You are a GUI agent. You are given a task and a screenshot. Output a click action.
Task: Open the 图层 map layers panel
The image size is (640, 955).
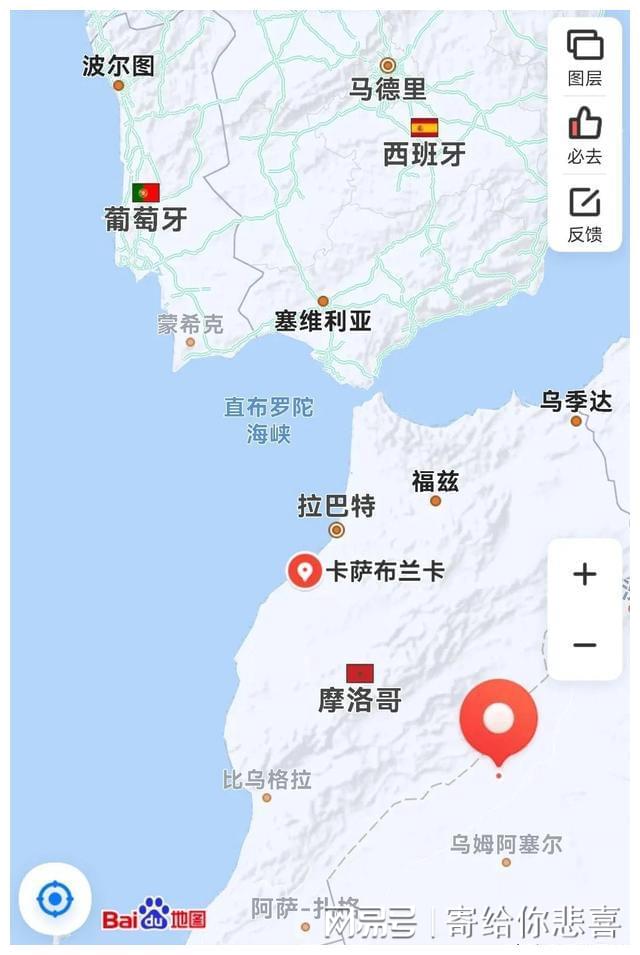coord(585,56)
